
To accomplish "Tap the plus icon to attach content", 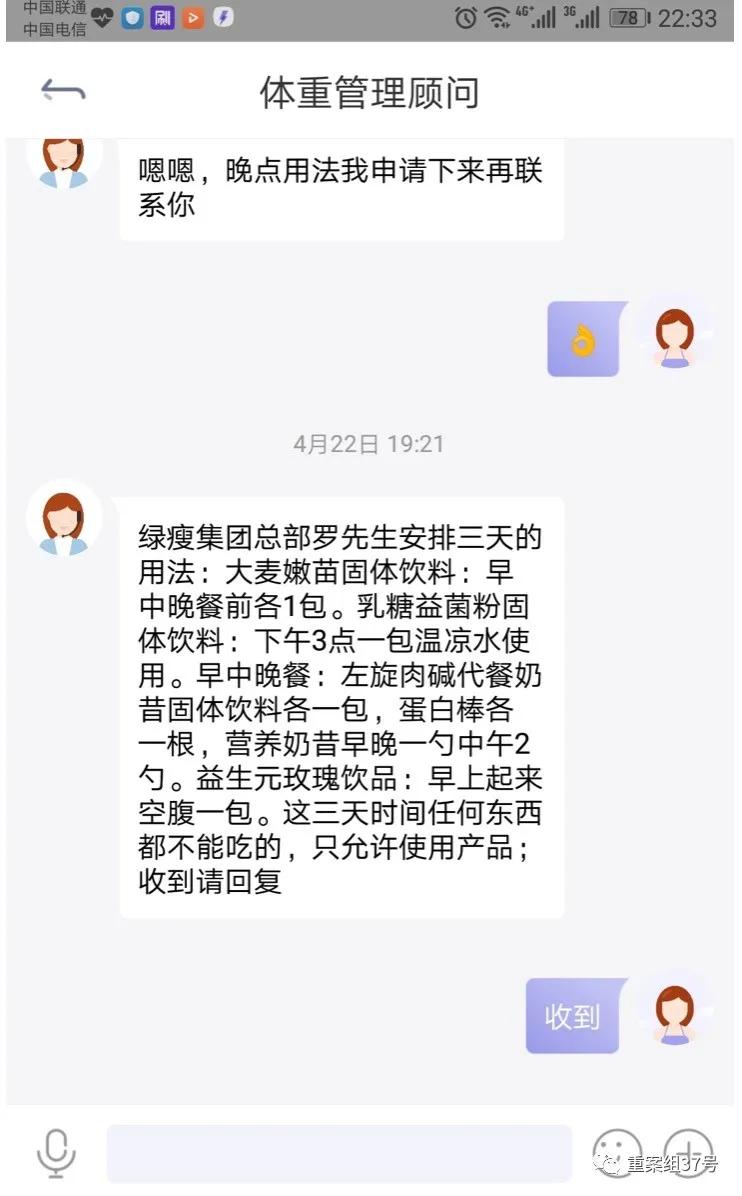I will 689,1152.
